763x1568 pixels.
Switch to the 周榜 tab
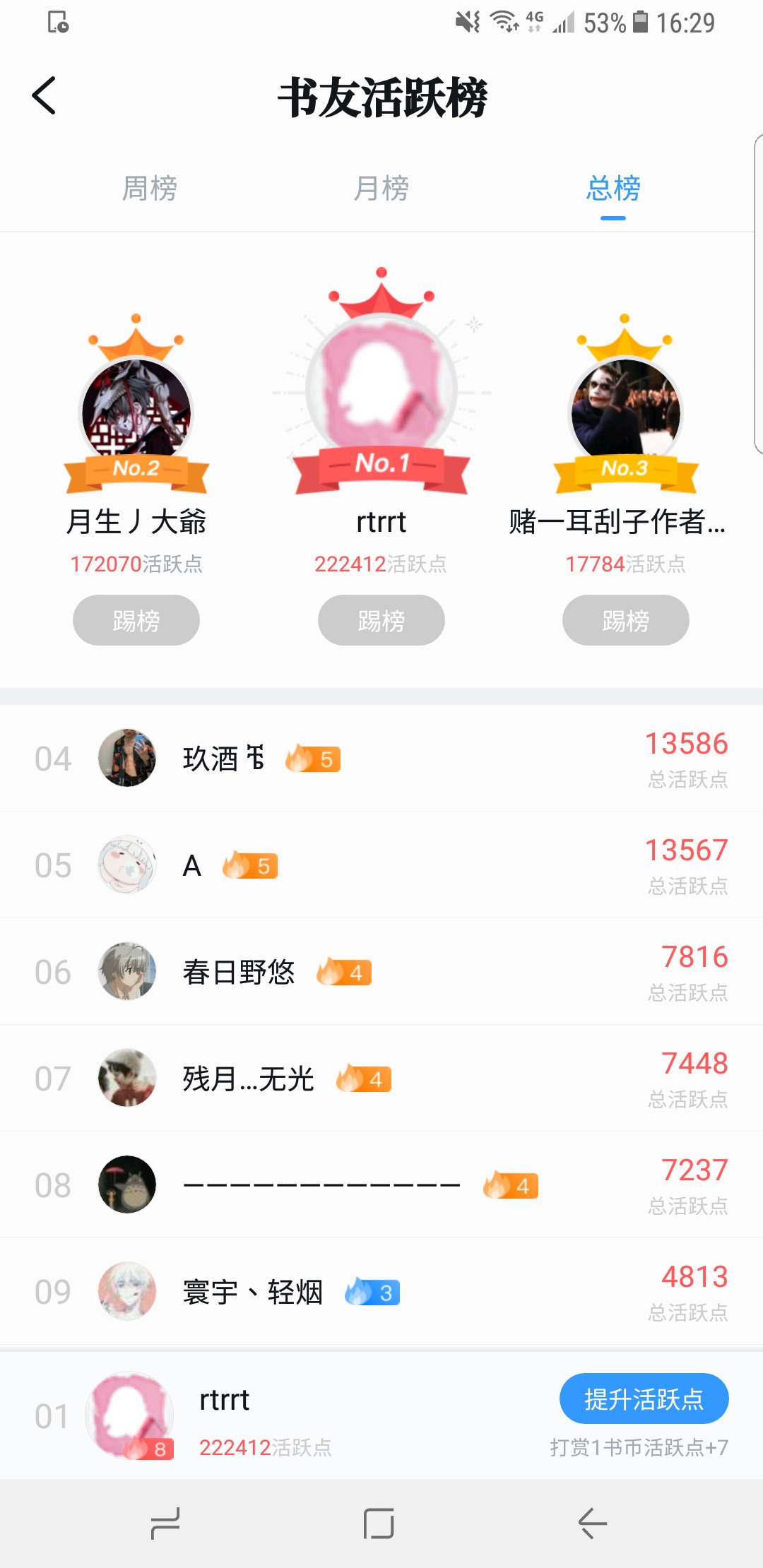pyautogui.click(x=149, y=189)
